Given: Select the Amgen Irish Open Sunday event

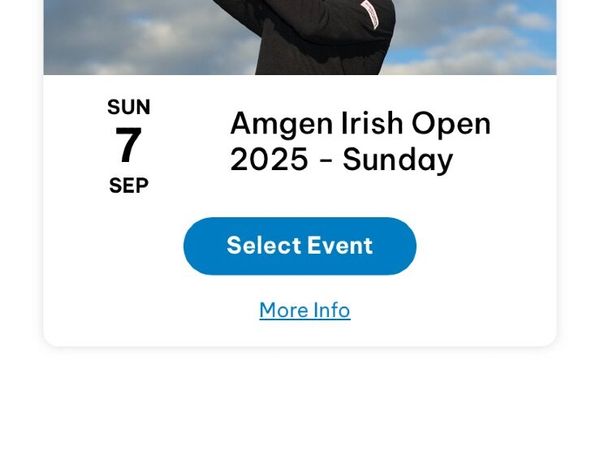Looking at the screenshot, I should click(299, 246).
